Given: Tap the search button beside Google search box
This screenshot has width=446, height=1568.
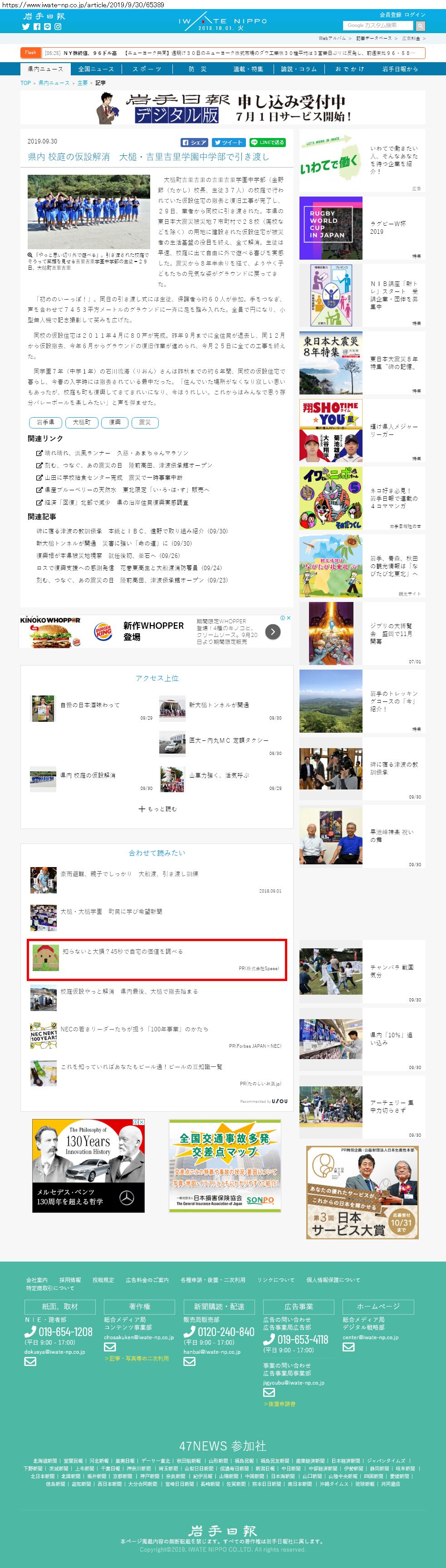Looking at the screenshot, I should point(421,25).
